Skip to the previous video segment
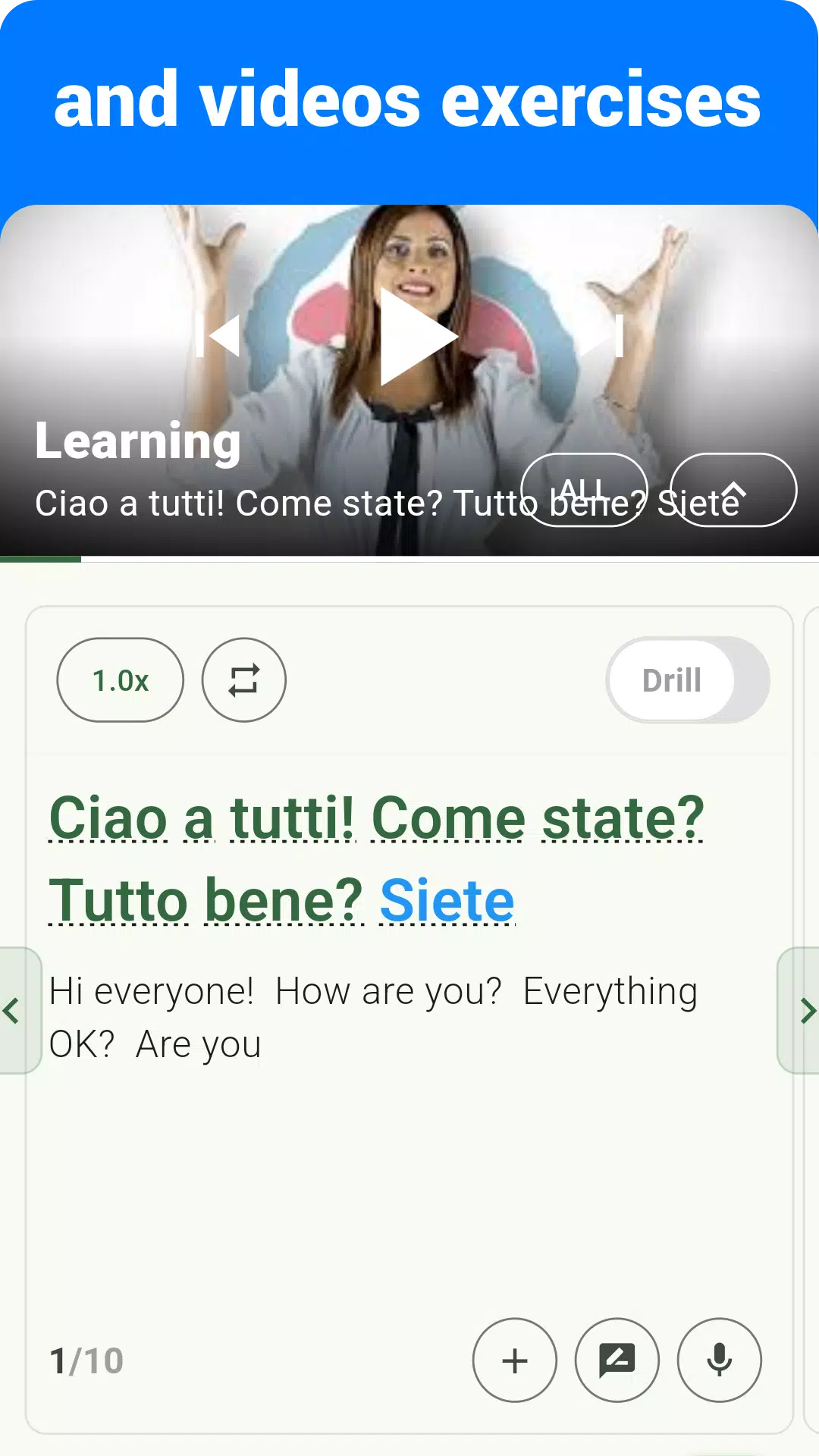The width and height of the screenshot is (819, 1456). (218, 336)
